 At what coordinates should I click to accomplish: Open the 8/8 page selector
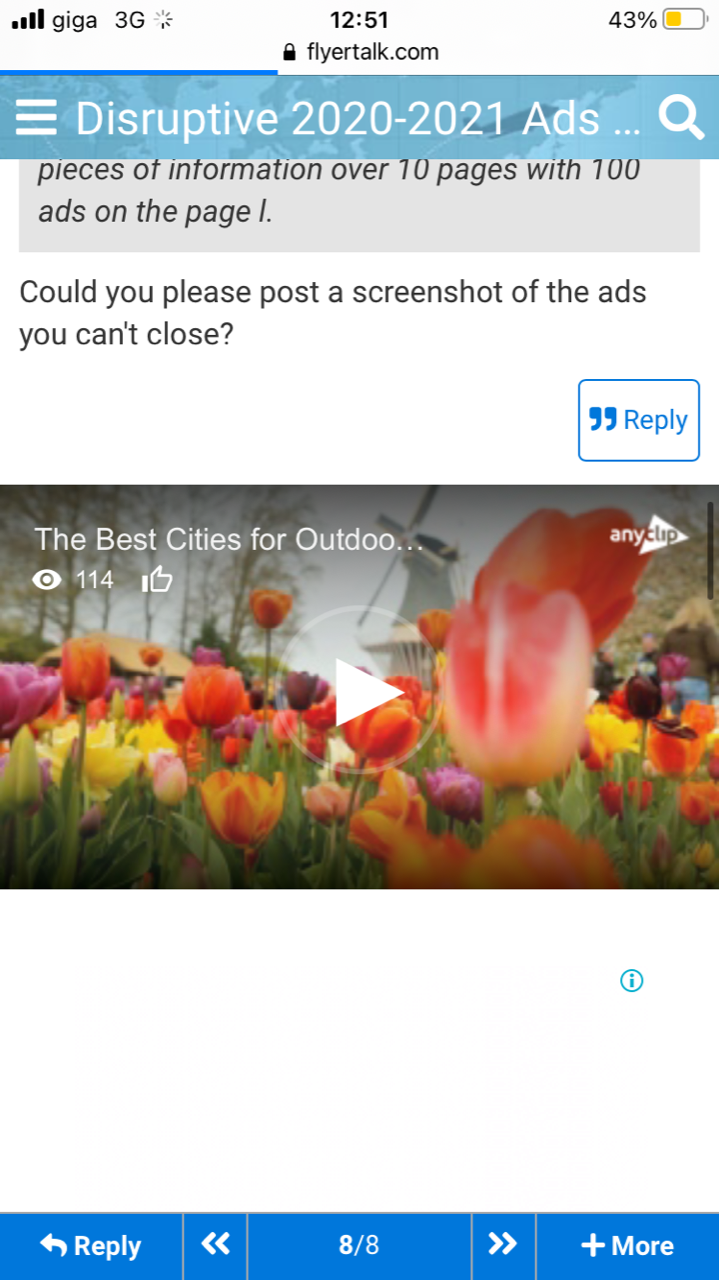coord(359,1246)
